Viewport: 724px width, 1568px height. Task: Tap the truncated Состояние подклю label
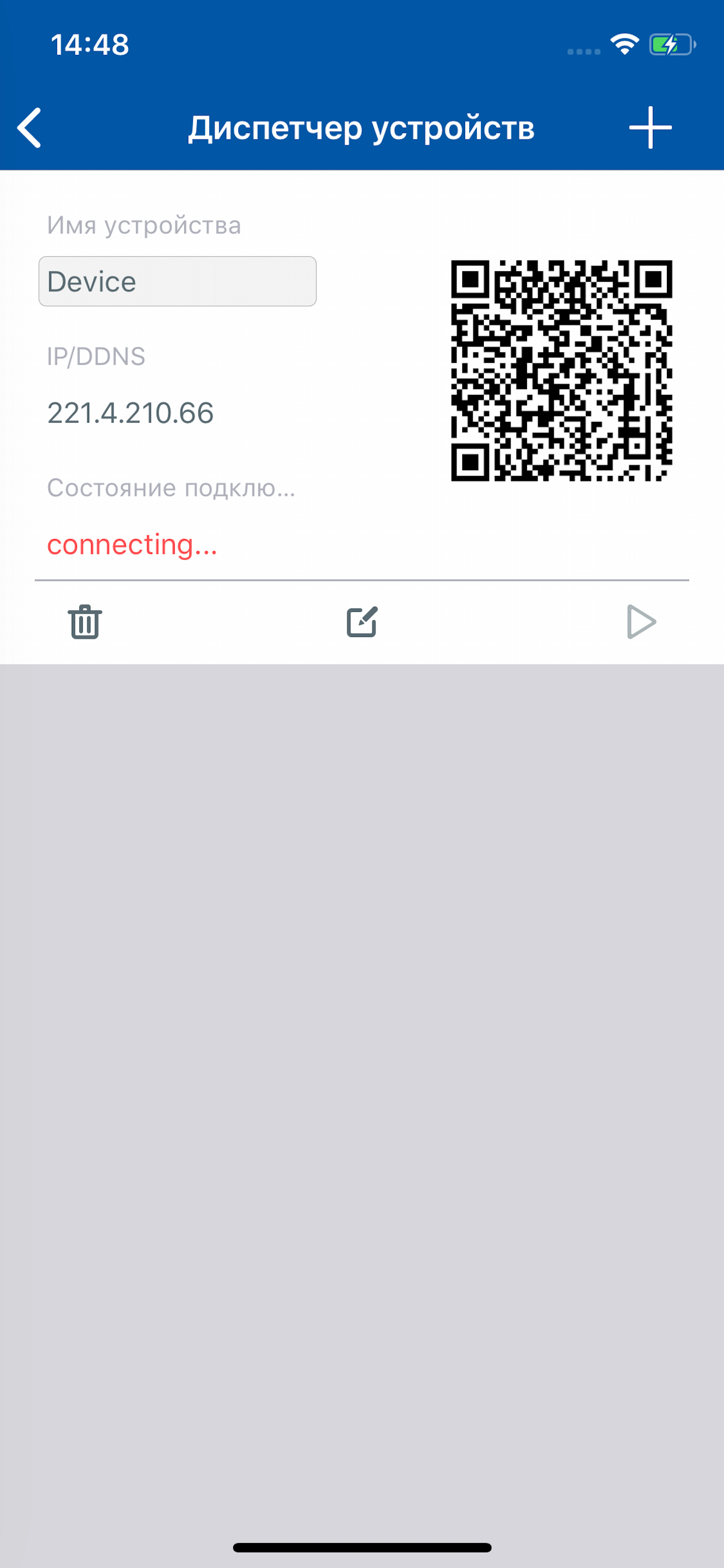tap(170, 488)
